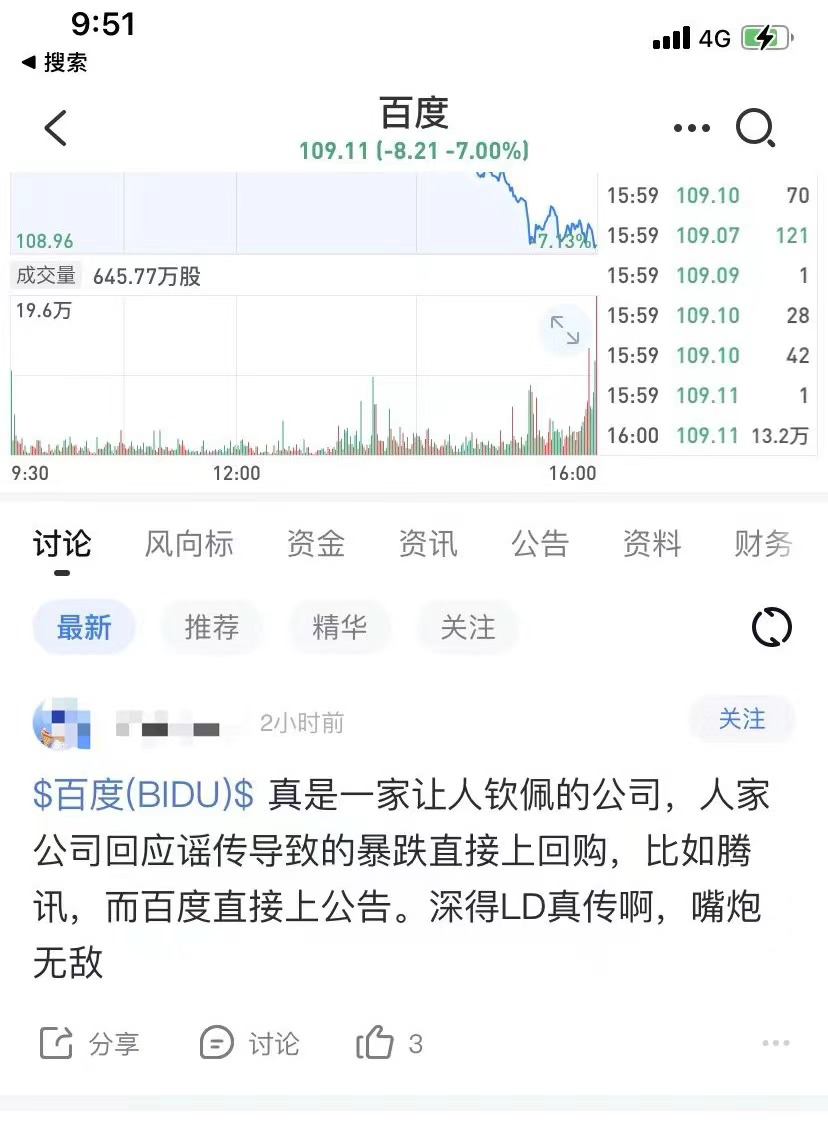View the 资讯 tab
The image size is (828, 1126).
click(x=427, y=544)
